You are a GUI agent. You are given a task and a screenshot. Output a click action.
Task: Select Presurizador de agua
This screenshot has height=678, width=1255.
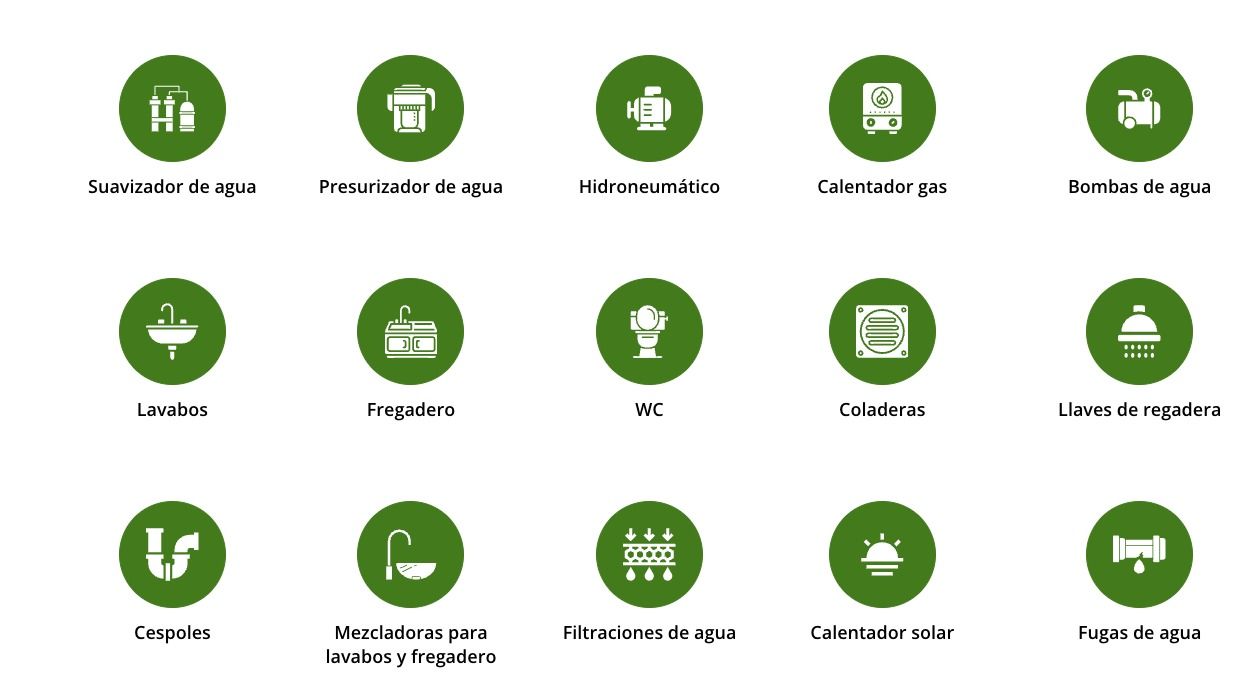click(x=410, y=109)
